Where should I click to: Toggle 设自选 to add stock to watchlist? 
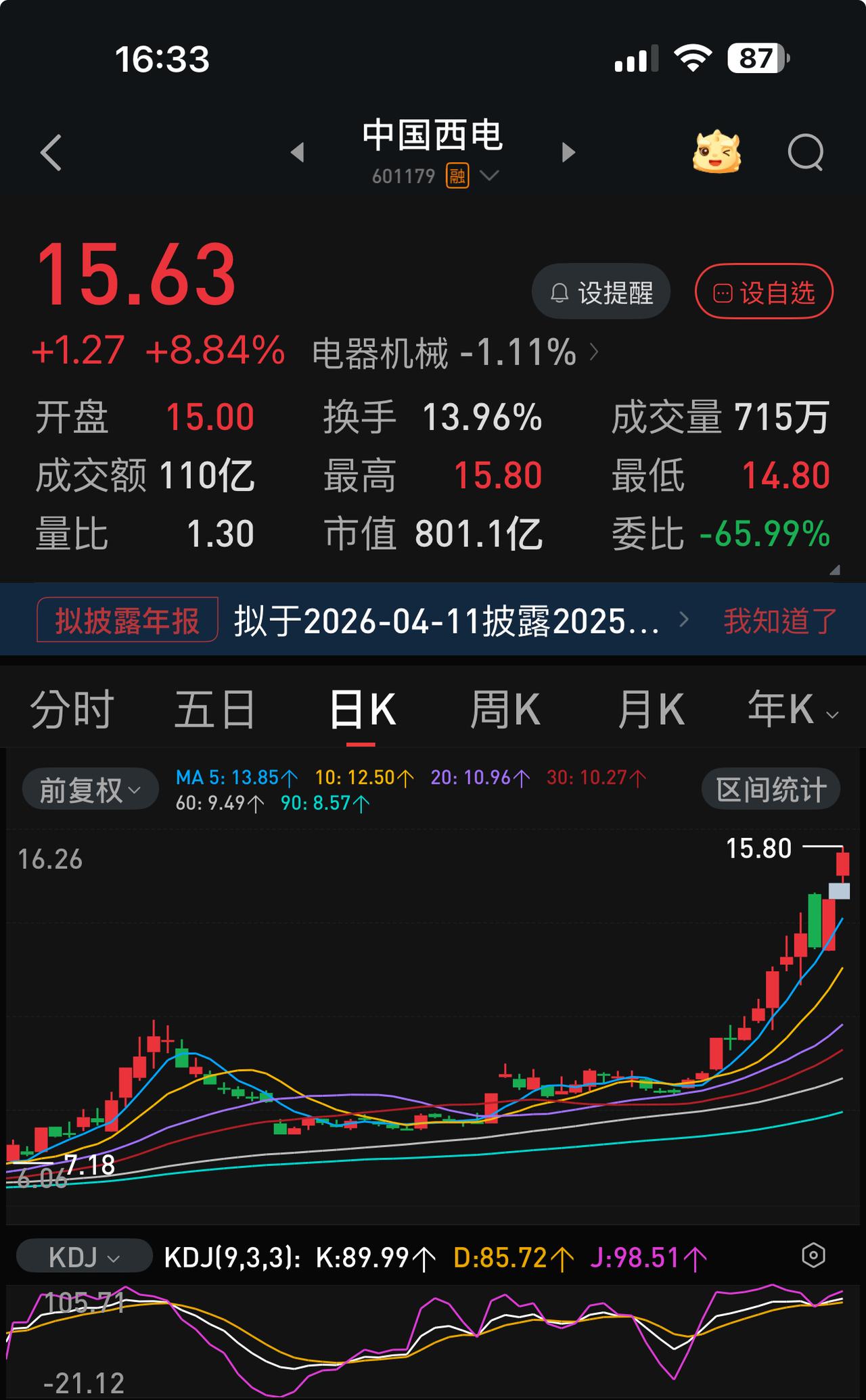(x=763, y=291)
